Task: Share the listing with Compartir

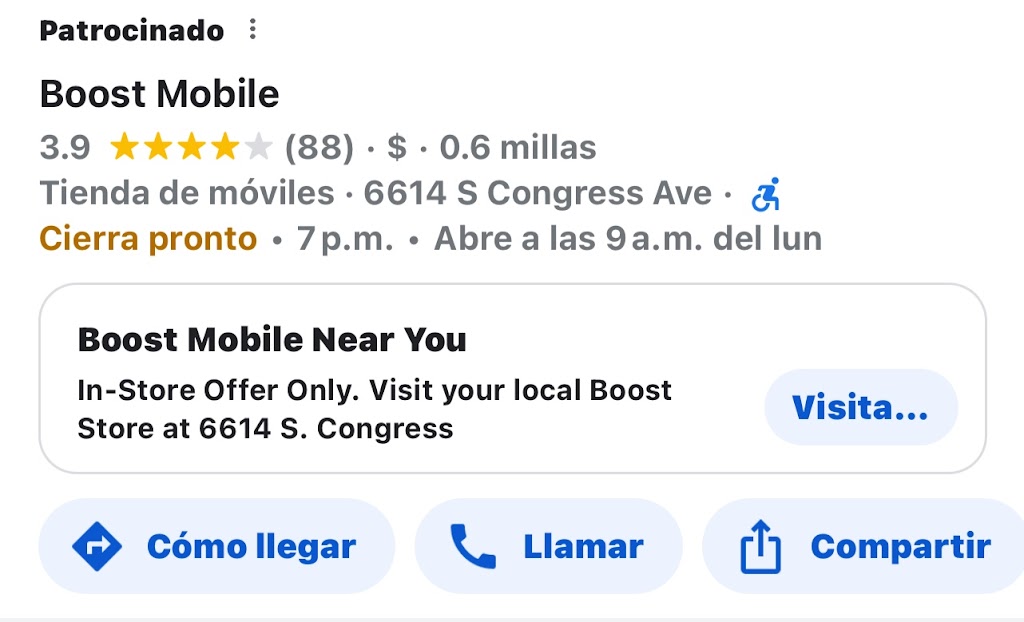Action: pyautogui.click(x=866, y=547)
